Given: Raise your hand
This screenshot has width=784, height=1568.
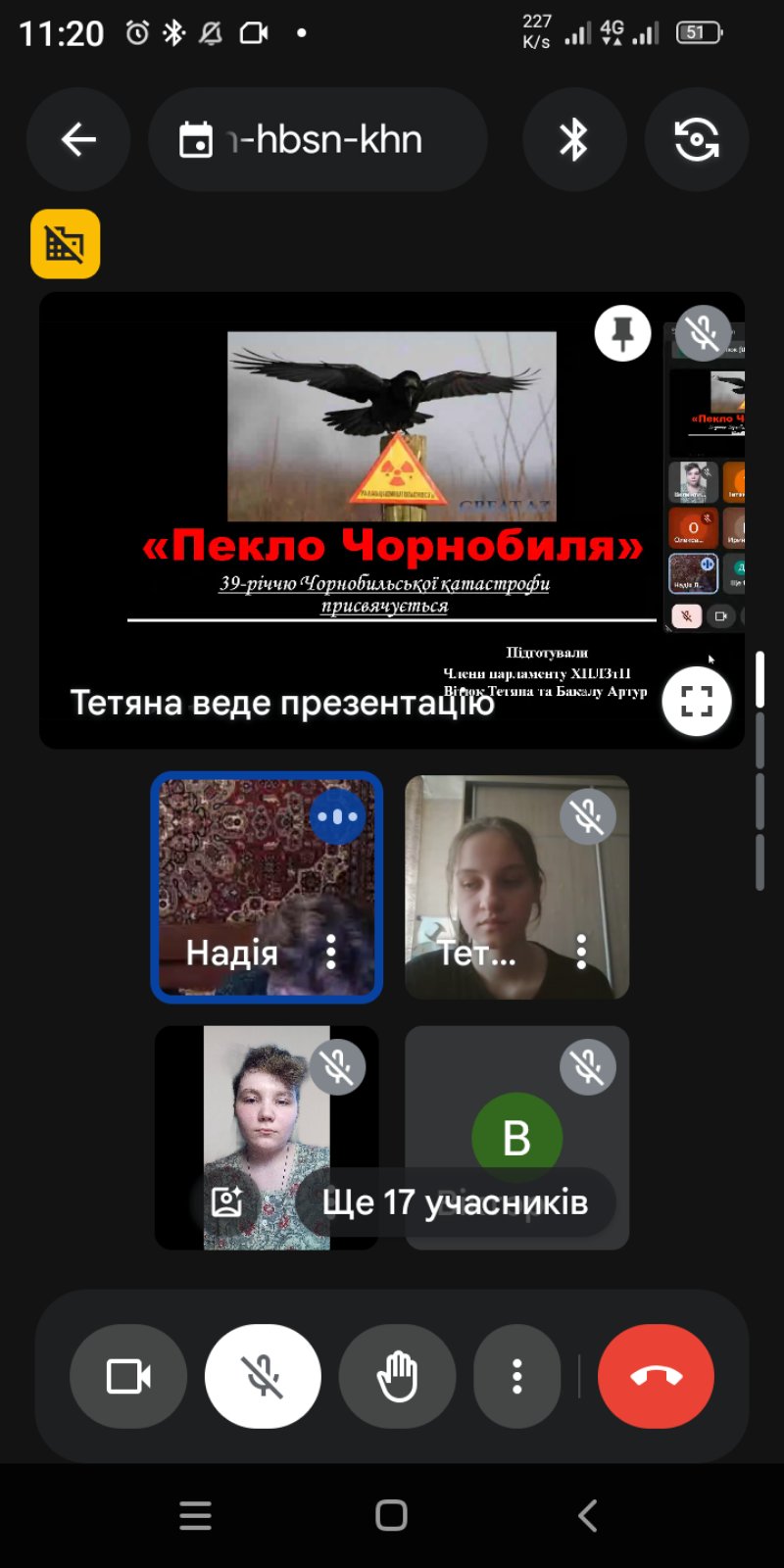Looking at the screenshot, I should (x=397, y=1377).
